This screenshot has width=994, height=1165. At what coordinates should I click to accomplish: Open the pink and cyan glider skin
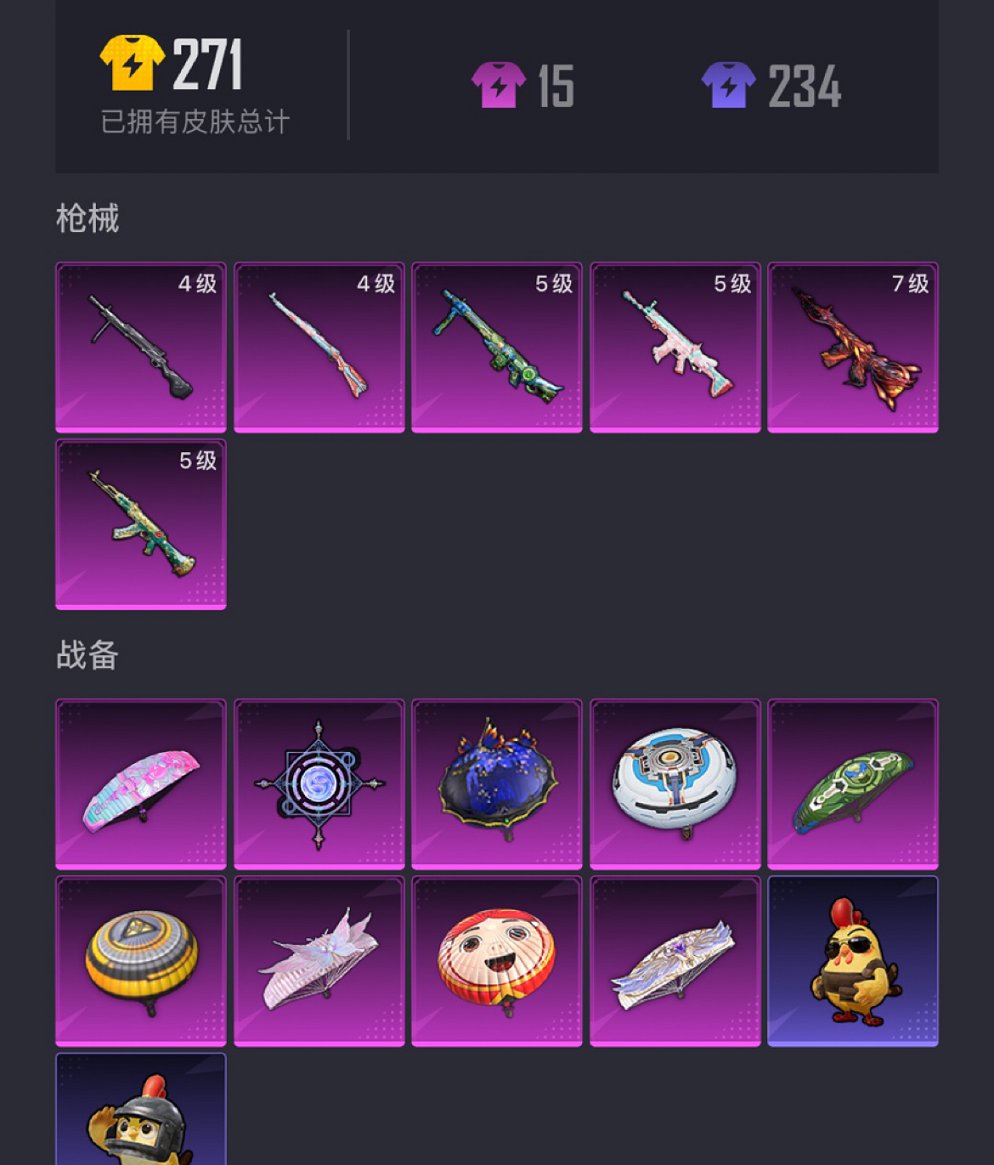coord(140,783)
